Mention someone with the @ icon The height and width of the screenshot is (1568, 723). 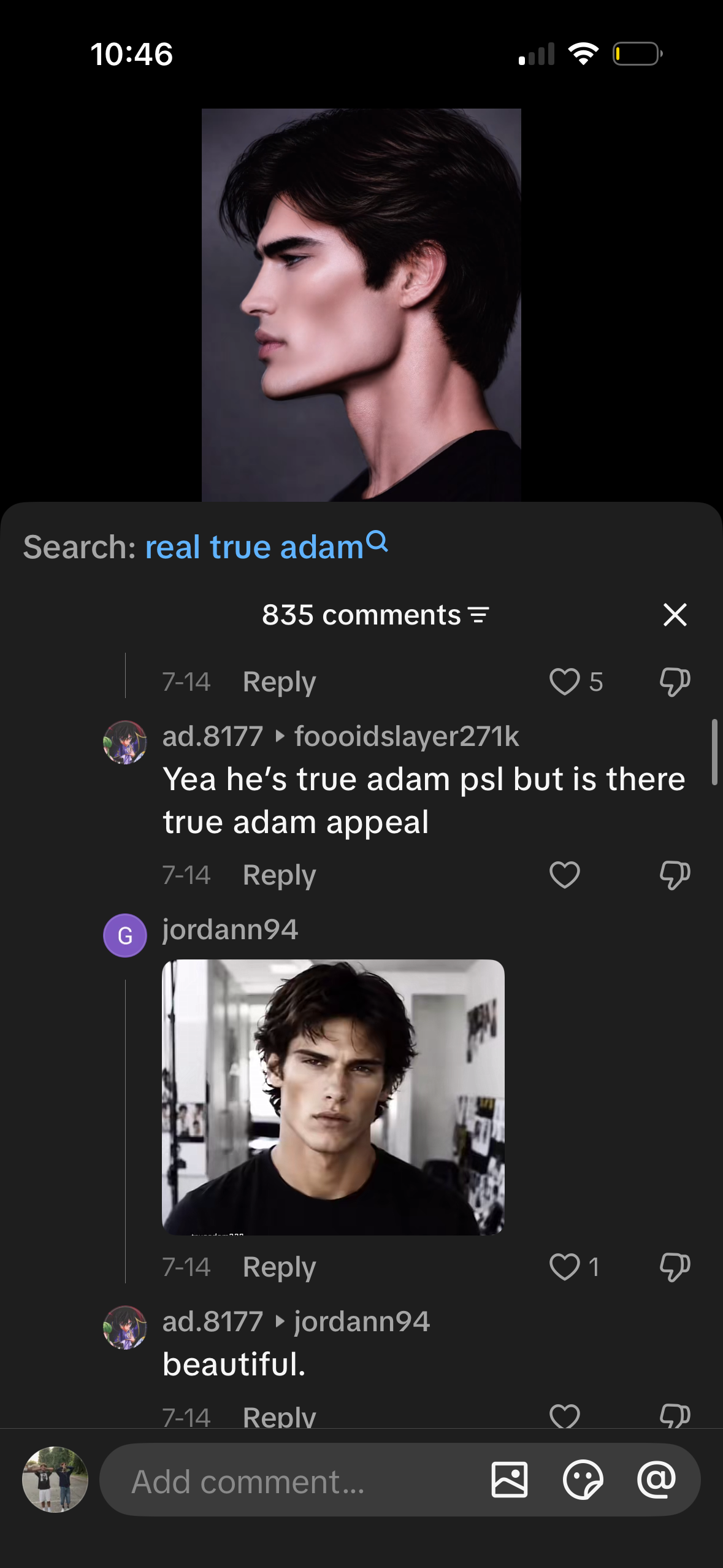tap(656, 1480)
